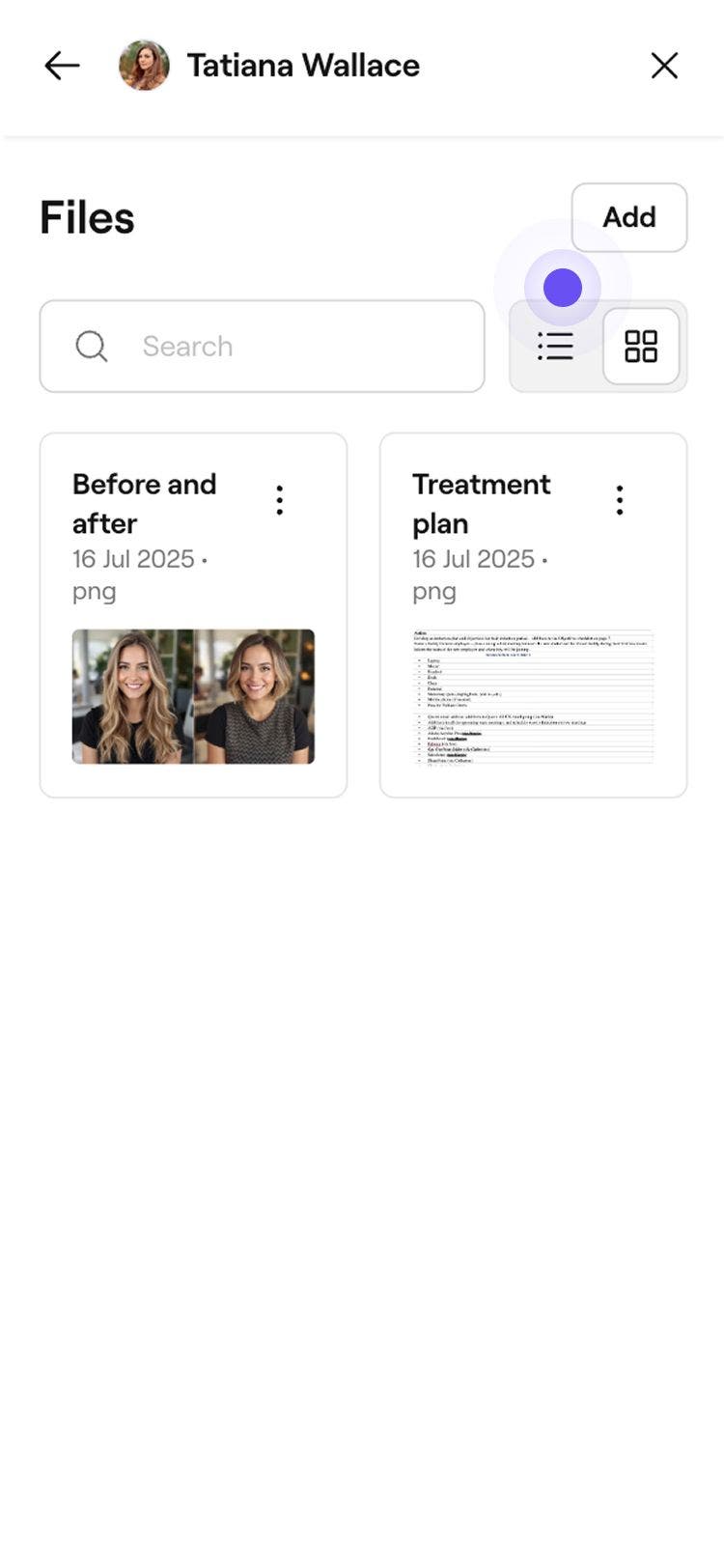Open Tatiana Wallace's profile photo
Image resolution: width=724 pixels, height=1568 pixels.
[144, 66]
